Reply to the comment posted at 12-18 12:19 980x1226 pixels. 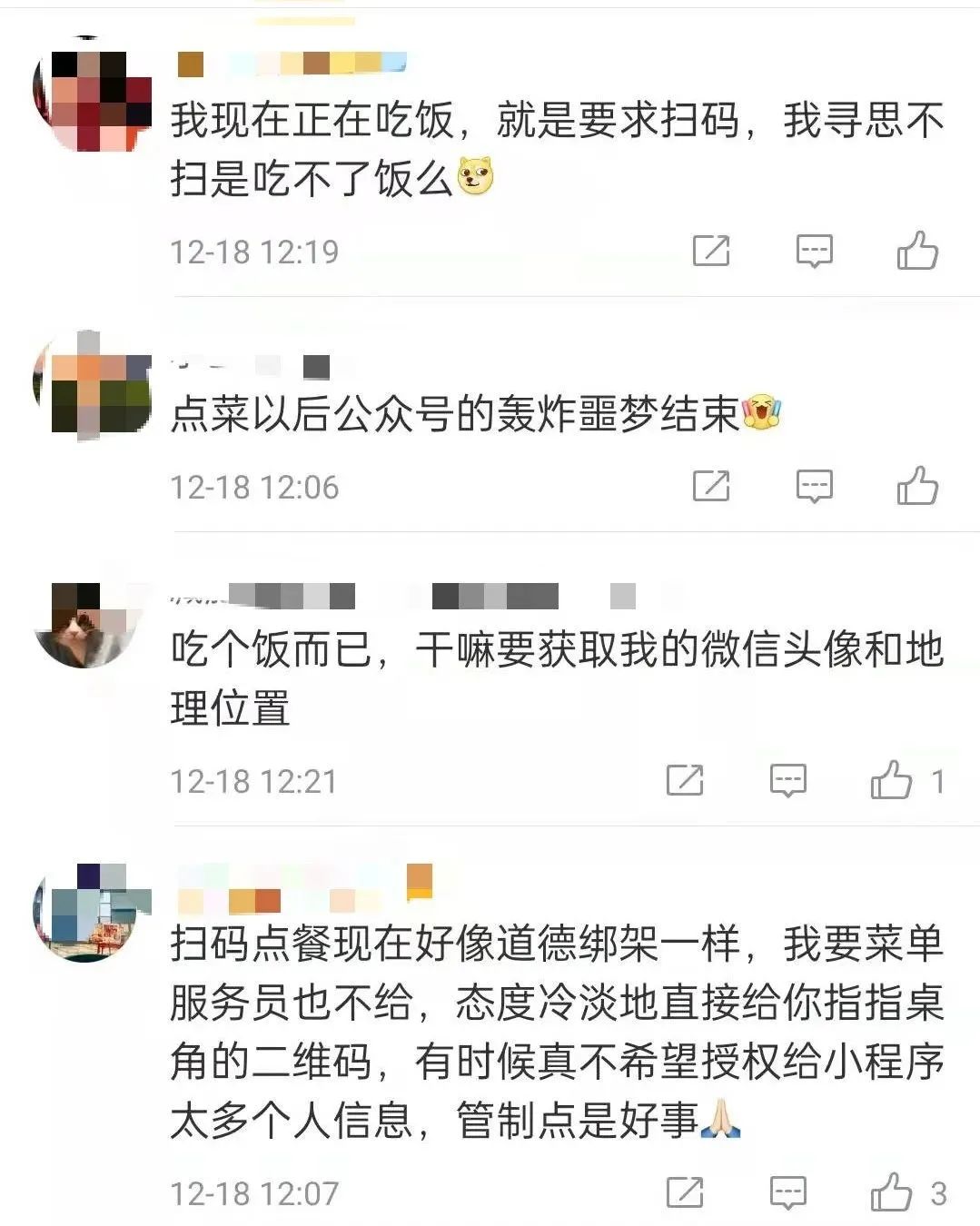pyautogui.click(x=814, y=251)
